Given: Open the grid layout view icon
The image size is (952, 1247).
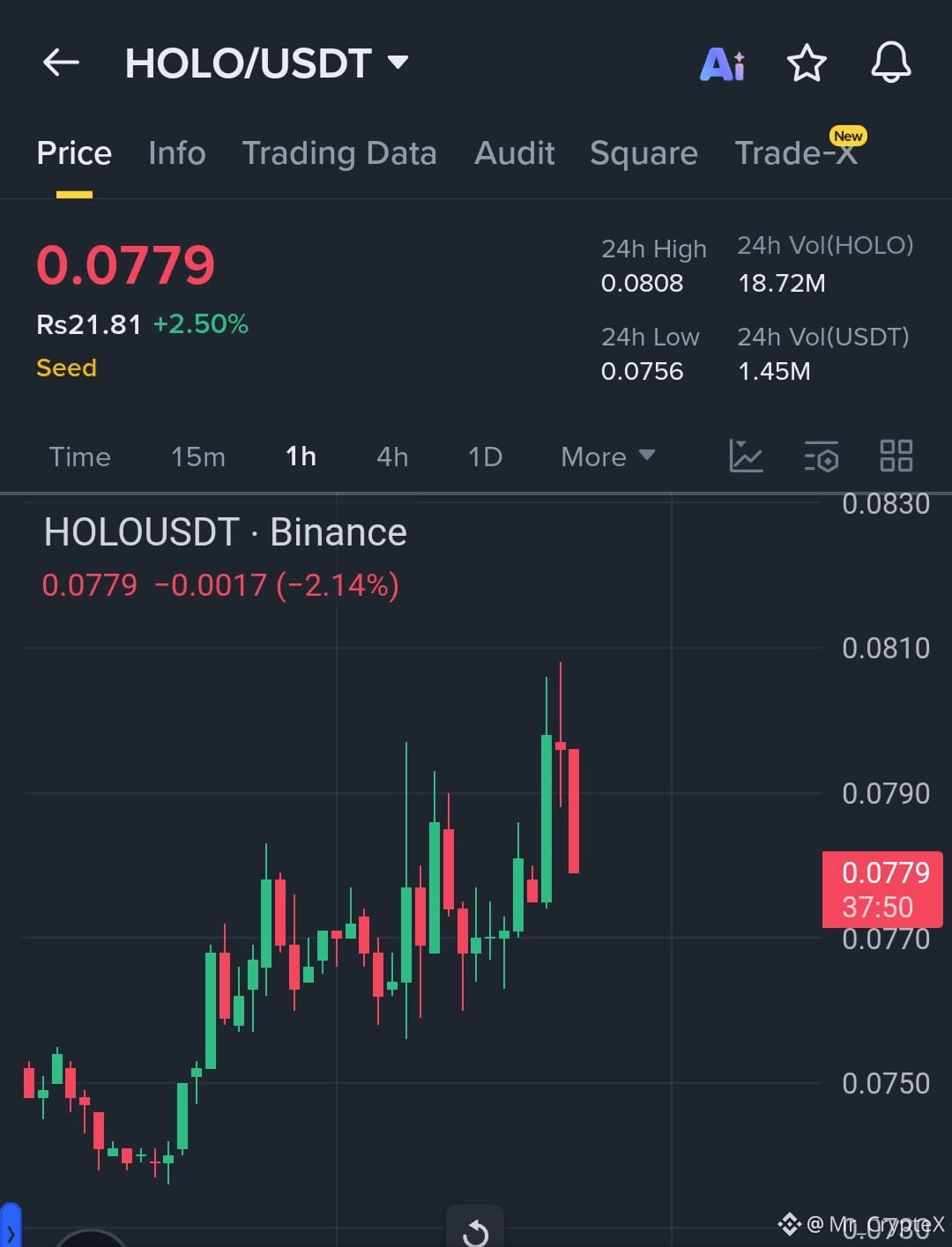Looking at the screenshot, I should pos(896,456).
